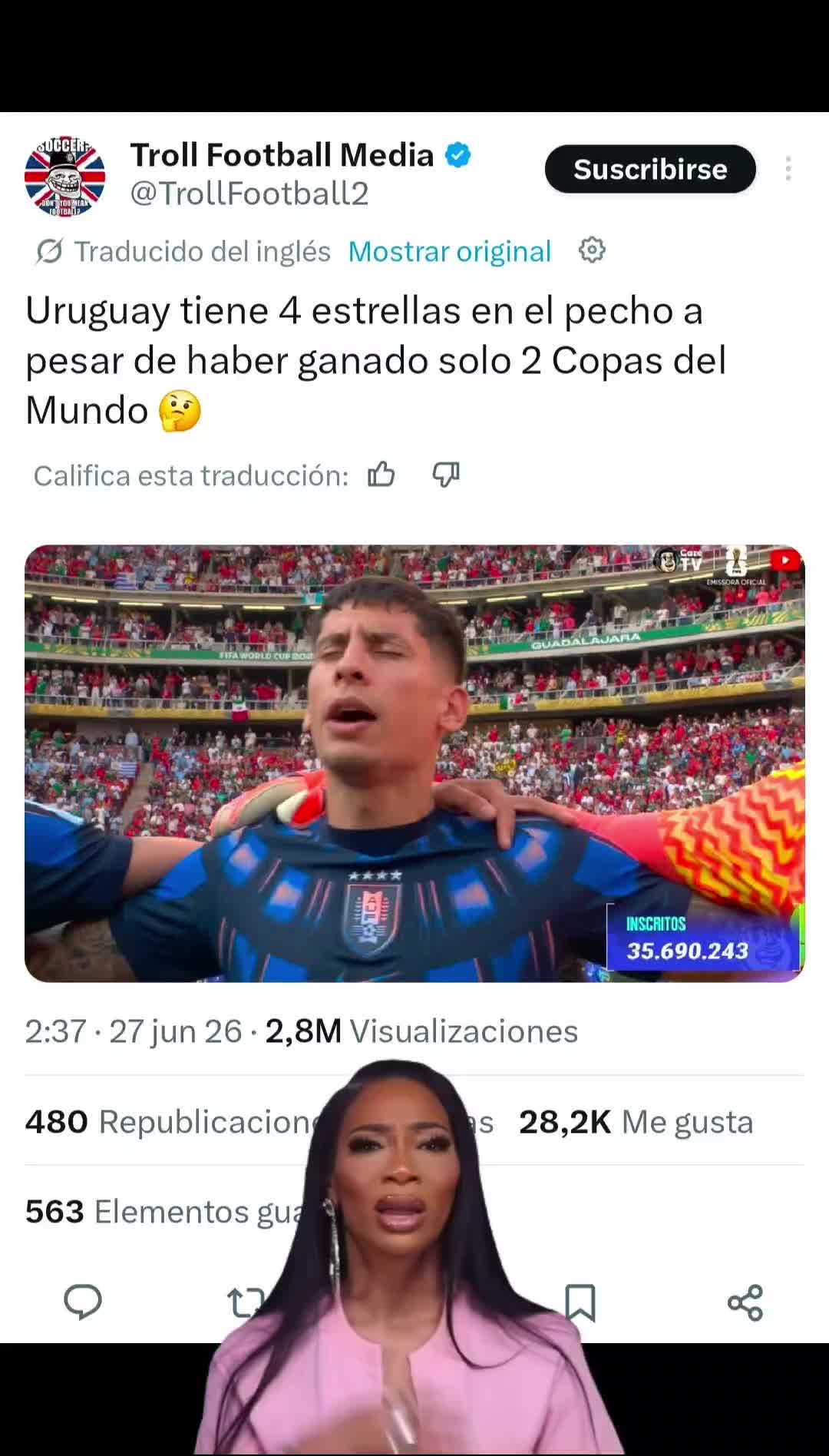Share the post

(x=745, y=1302)
